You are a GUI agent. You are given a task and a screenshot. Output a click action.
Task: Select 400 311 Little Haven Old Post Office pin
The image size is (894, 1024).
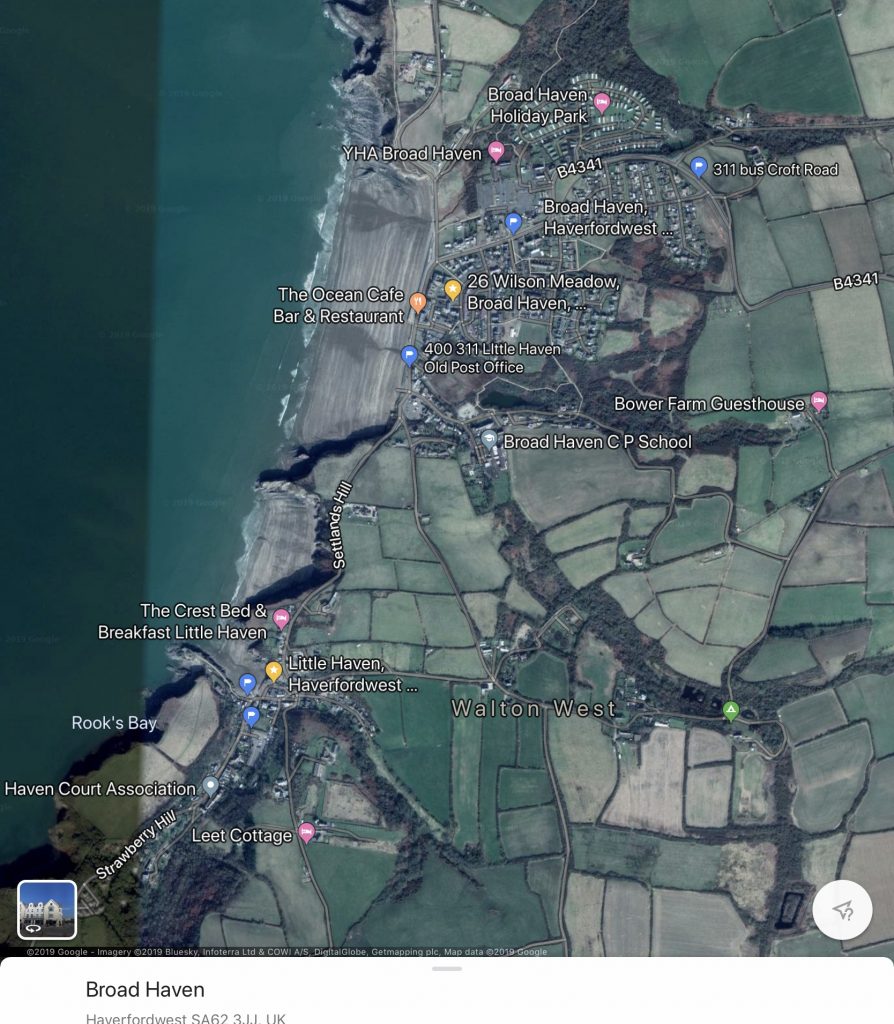pyautogui.click(x=409, y=355)
